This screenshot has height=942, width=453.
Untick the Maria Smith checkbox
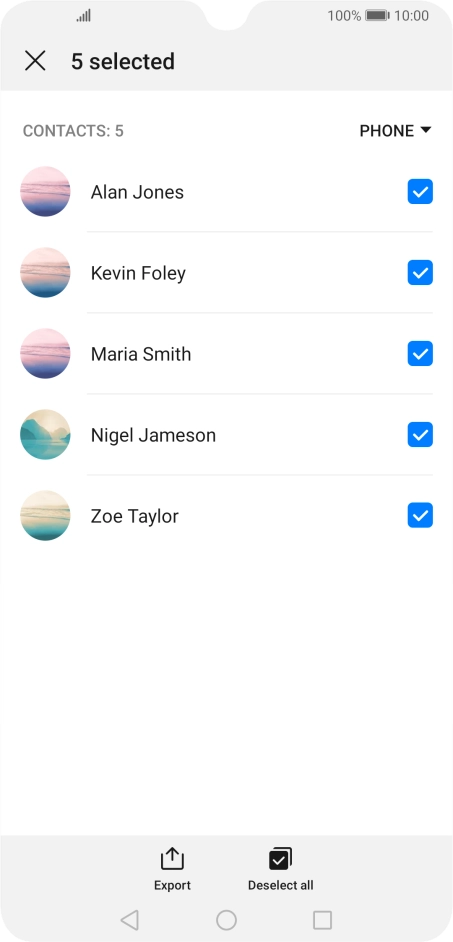420,353
